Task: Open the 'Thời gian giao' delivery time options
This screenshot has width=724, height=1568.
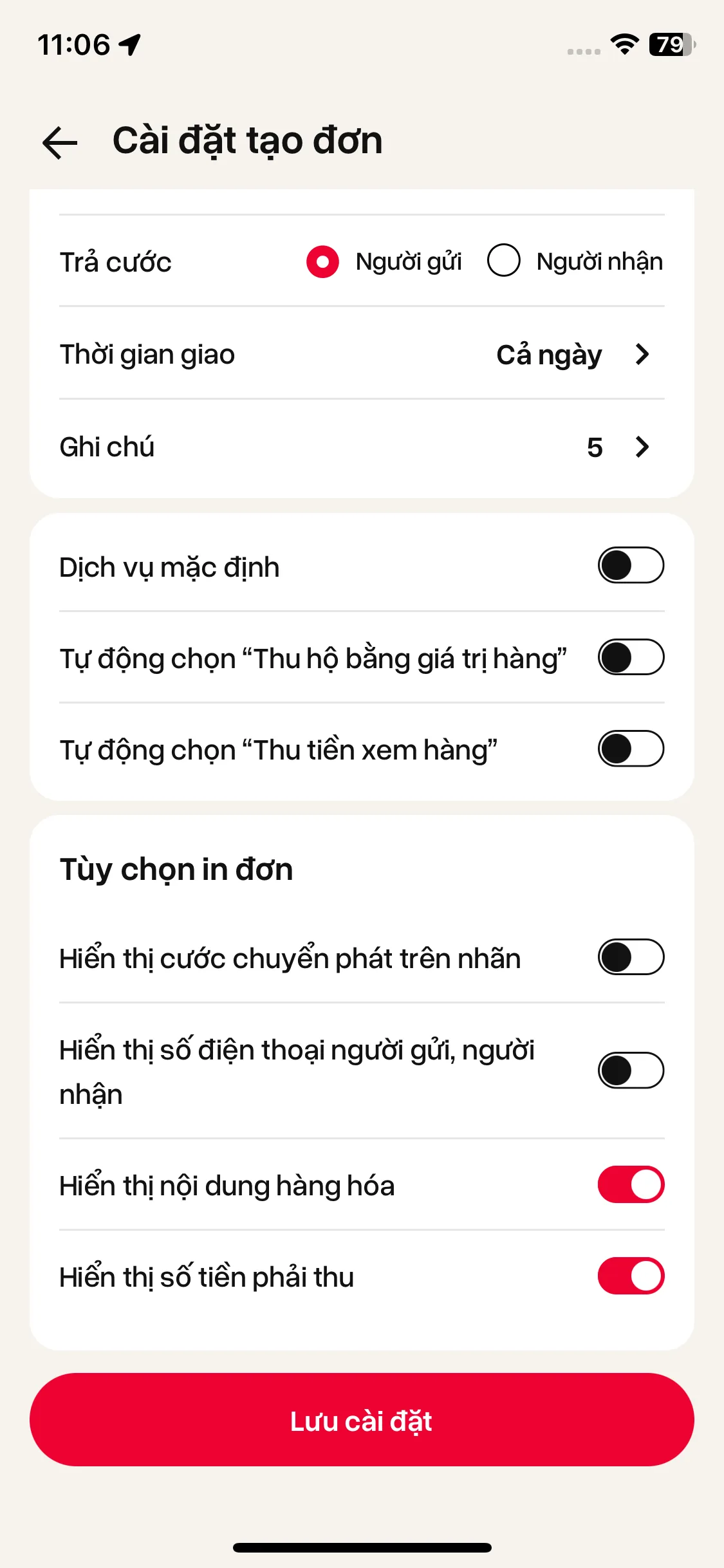Action: (x=360, y=355)
